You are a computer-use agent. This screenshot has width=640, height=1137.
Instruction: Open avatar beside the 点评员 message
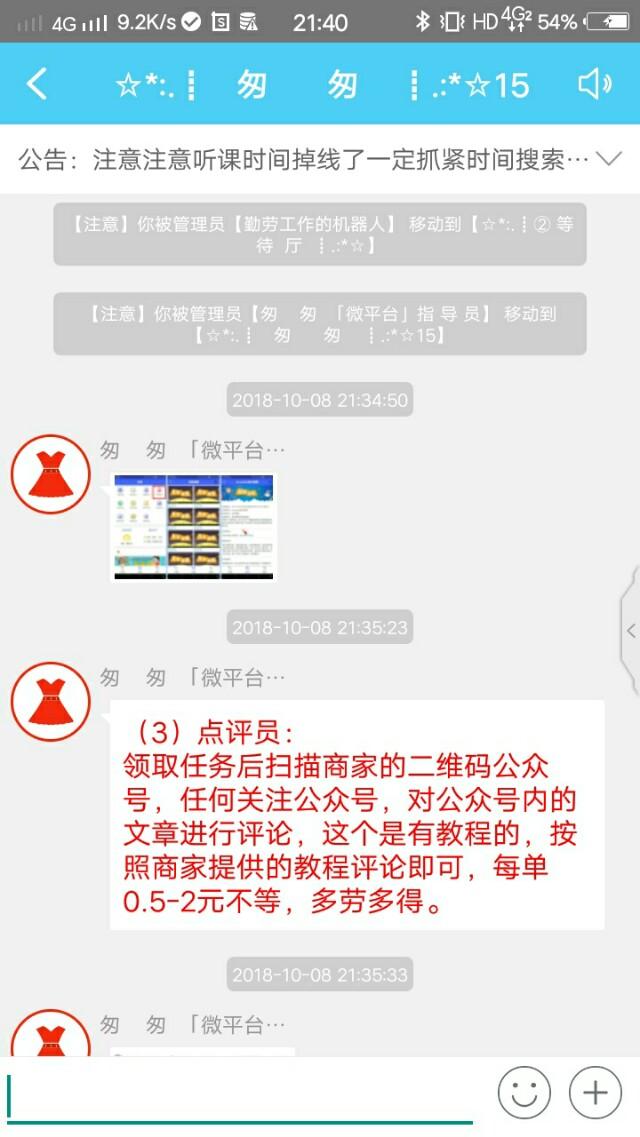[x=50, y=701]
